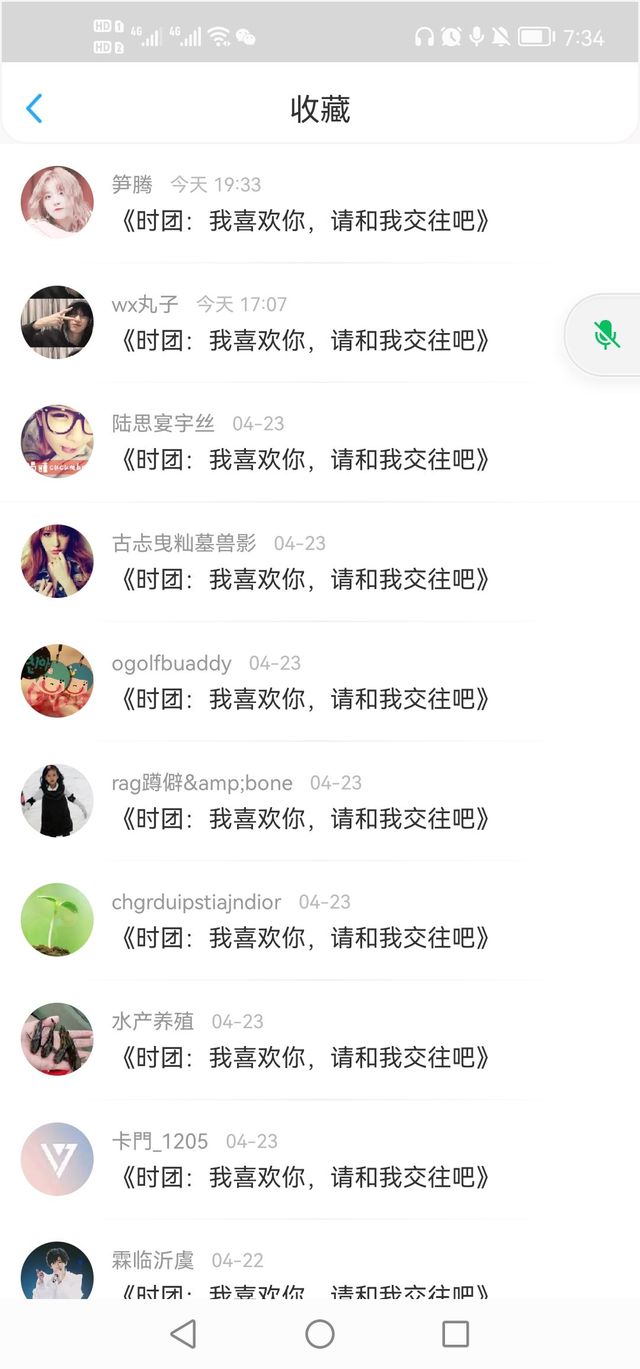Open the recent apps view

[x=455, y=1333]
